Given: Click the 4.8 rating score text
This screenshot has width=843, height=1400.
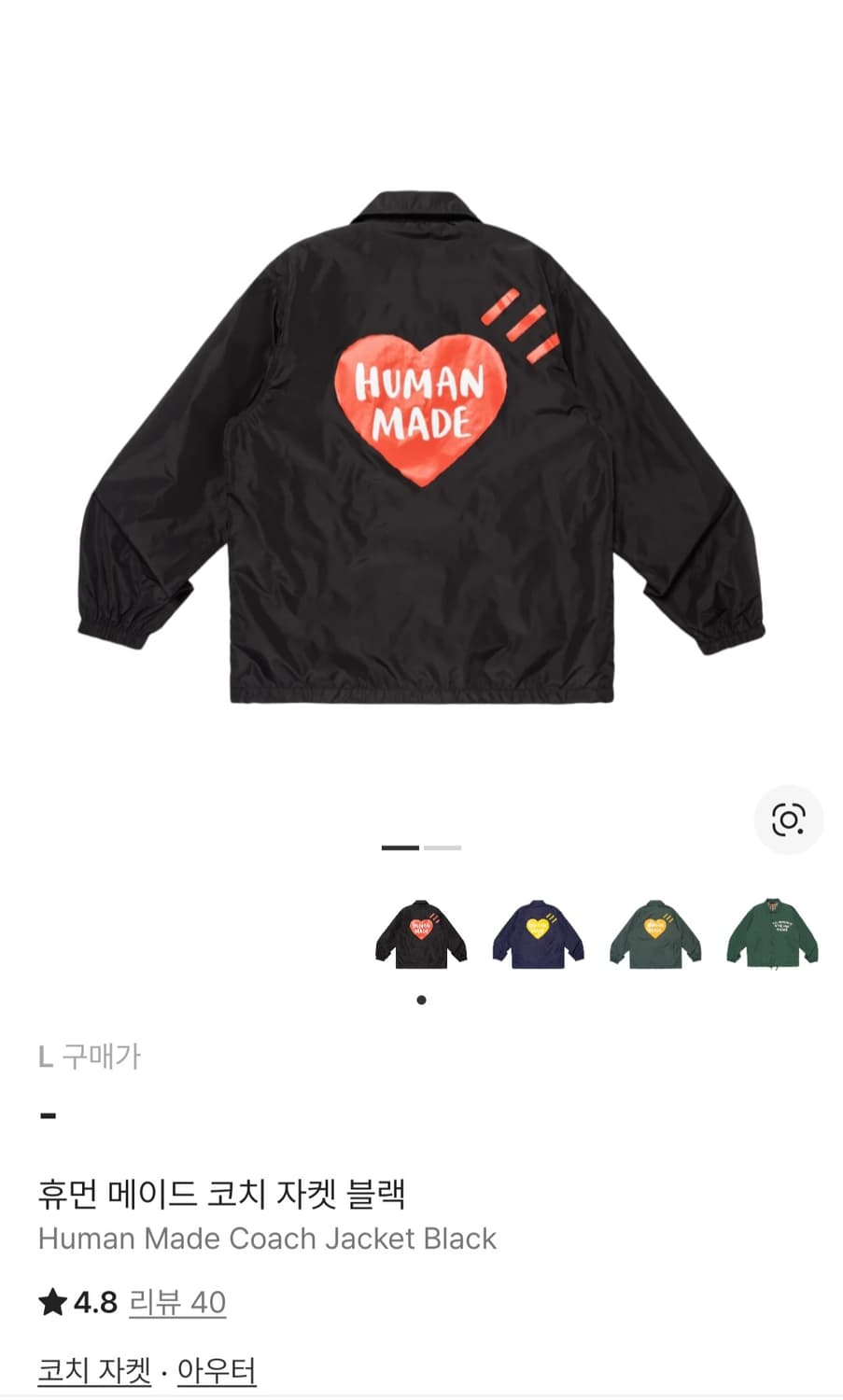Looking at the screenshot, I should tap(91, 1298).
